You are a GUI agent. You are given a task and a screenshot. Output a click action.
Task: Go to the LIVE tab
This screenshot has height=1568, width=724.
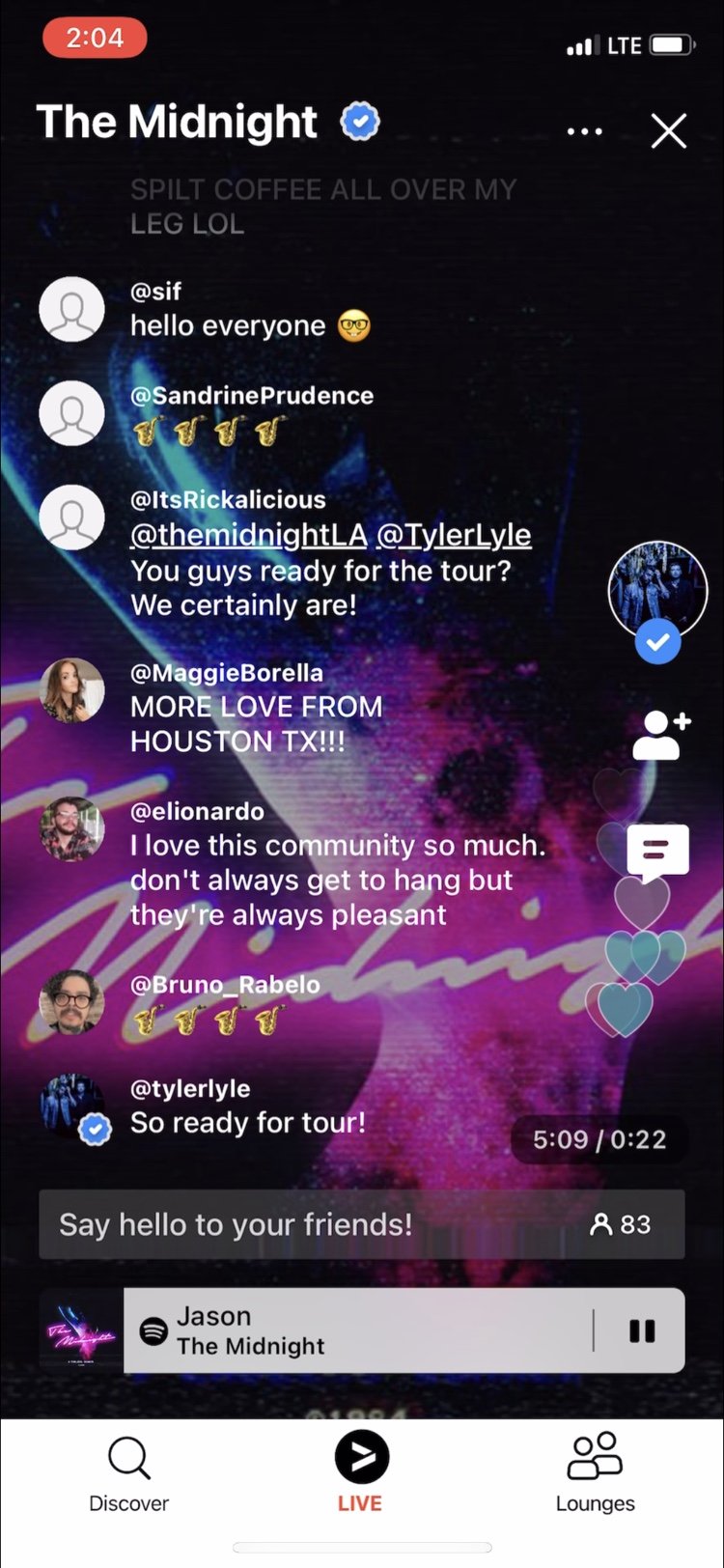[361, 1474]
